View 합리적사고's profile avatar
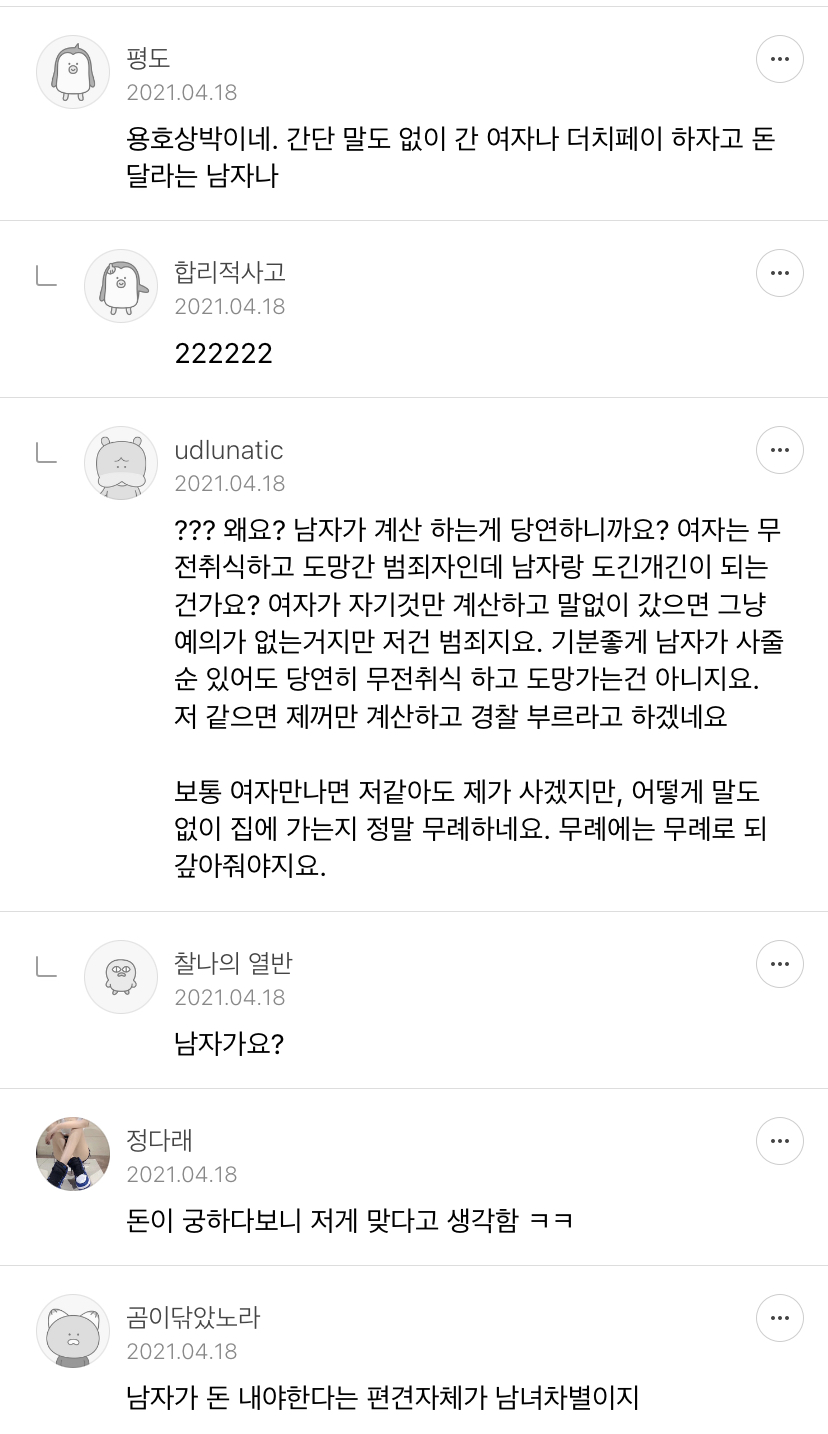The image size is (828, 1434). click(121, 285)
